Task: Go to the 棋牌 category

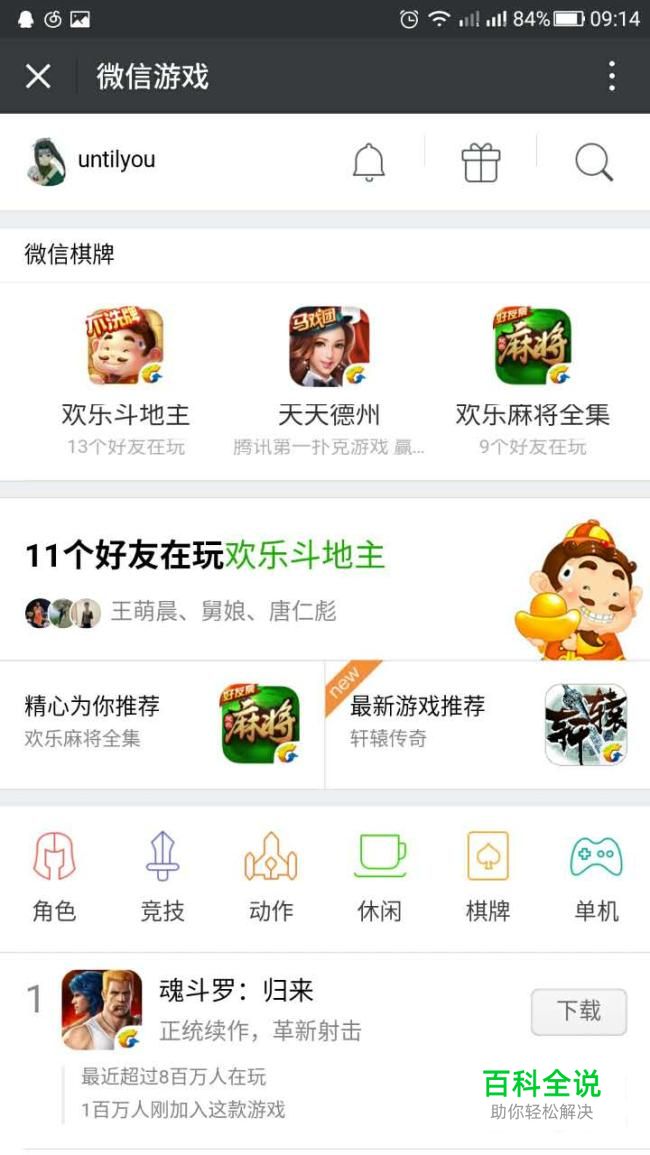Action: tap(488, 877)
